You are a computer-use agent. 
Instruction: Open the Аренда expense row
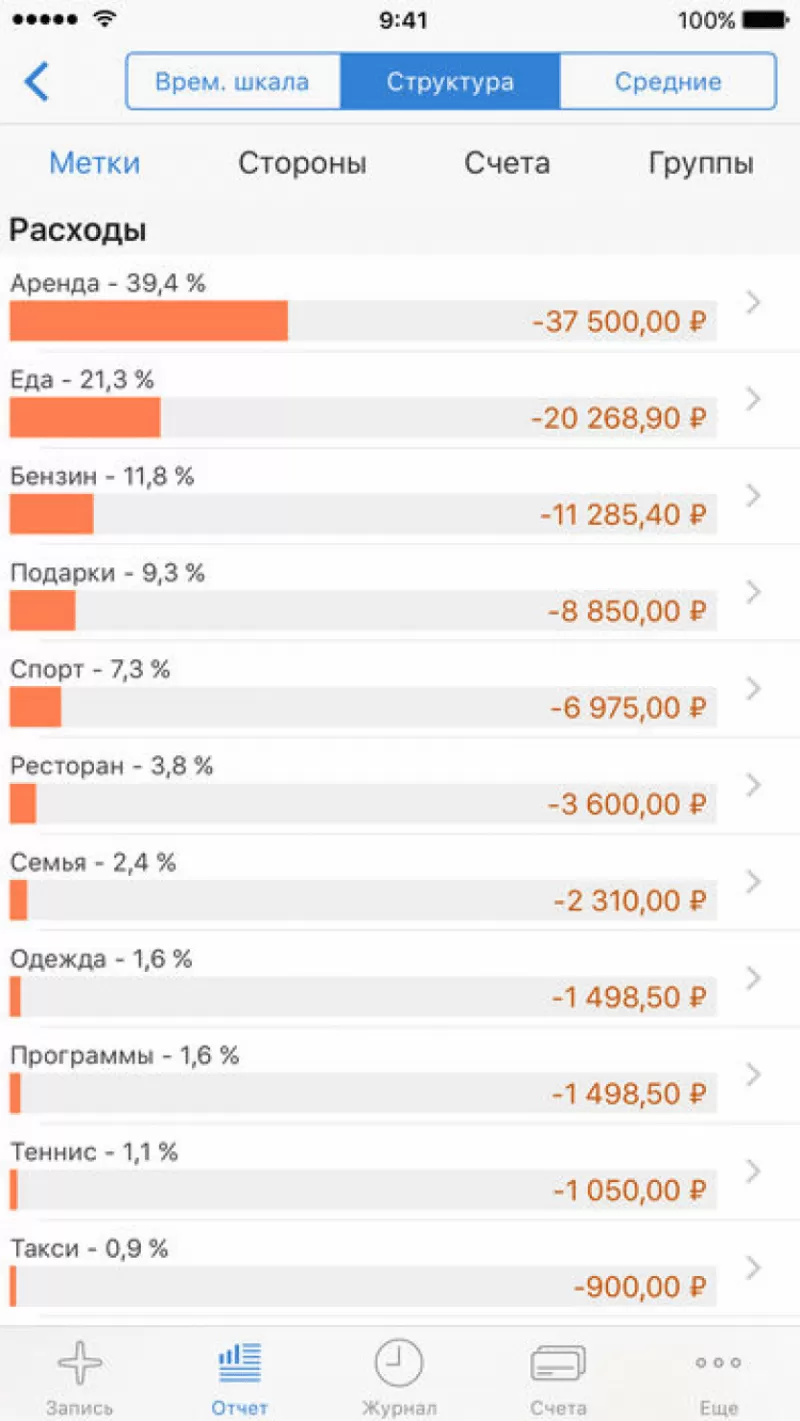pos(400,304)
